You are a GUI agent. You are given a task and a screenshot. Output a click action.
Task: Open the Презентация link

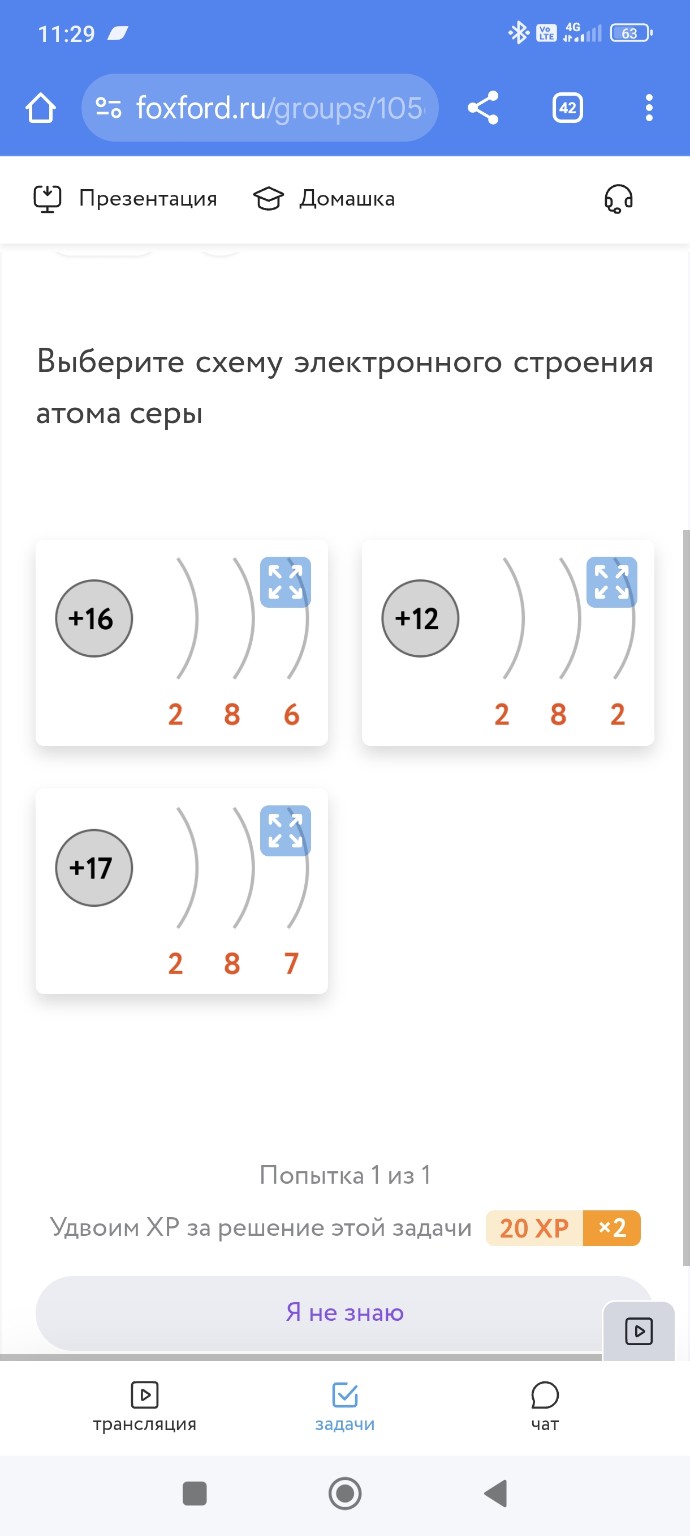pyautogui.click(x=126, y=199)
